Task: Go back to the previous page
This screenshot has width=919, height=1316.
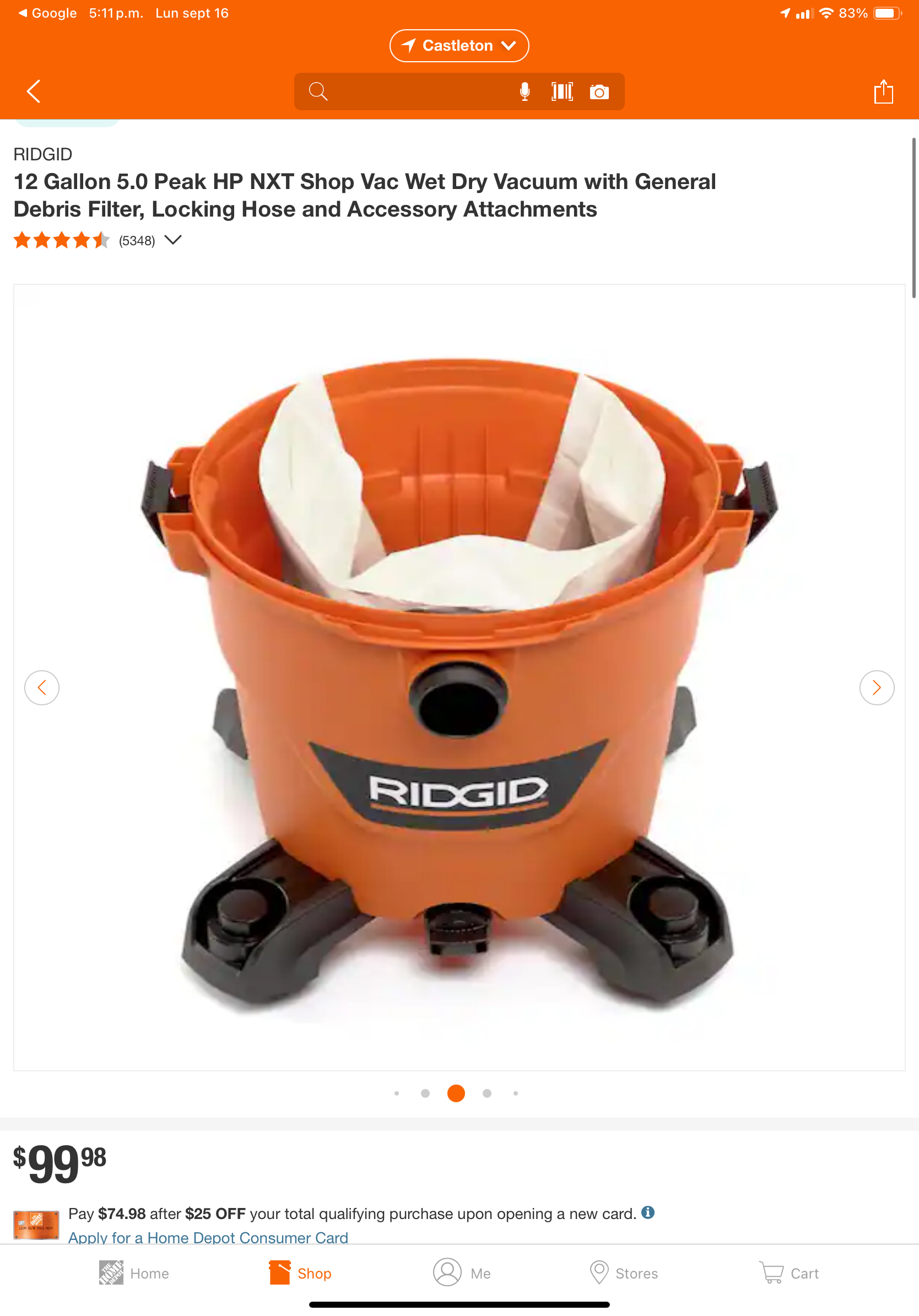Action: click(x=34, y=91)
